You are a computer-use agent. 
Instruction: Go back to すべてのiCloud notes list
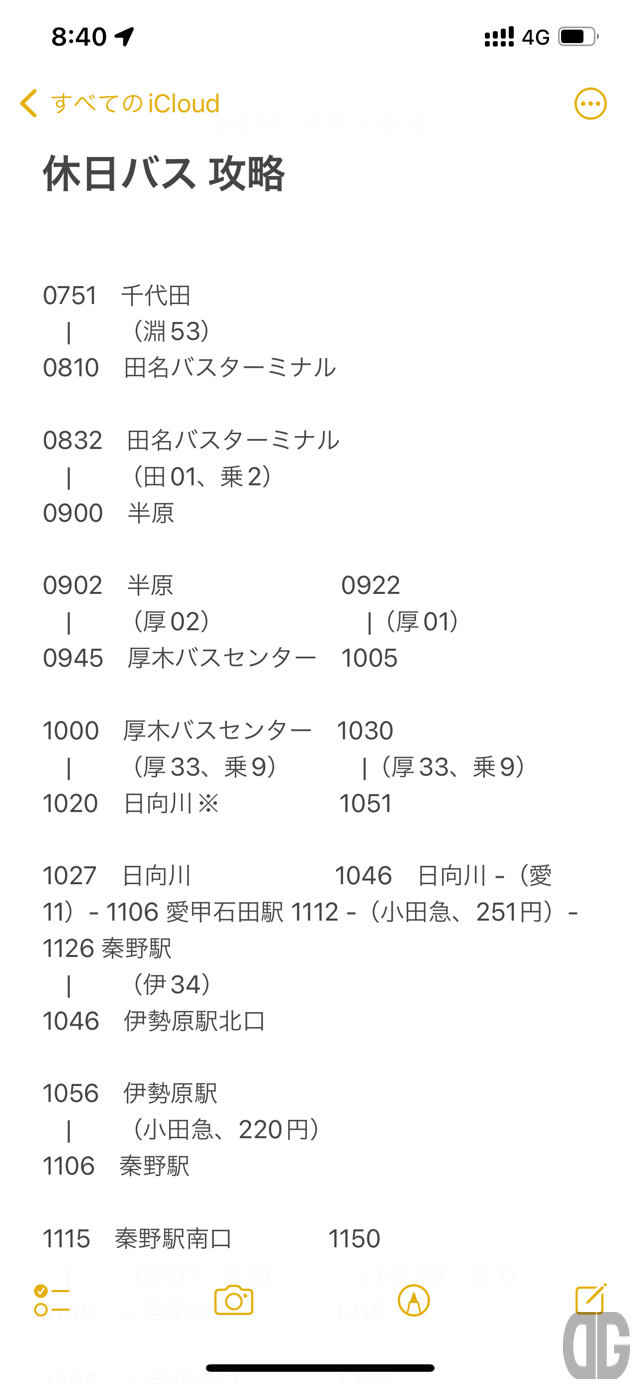(x=120, y=103)
